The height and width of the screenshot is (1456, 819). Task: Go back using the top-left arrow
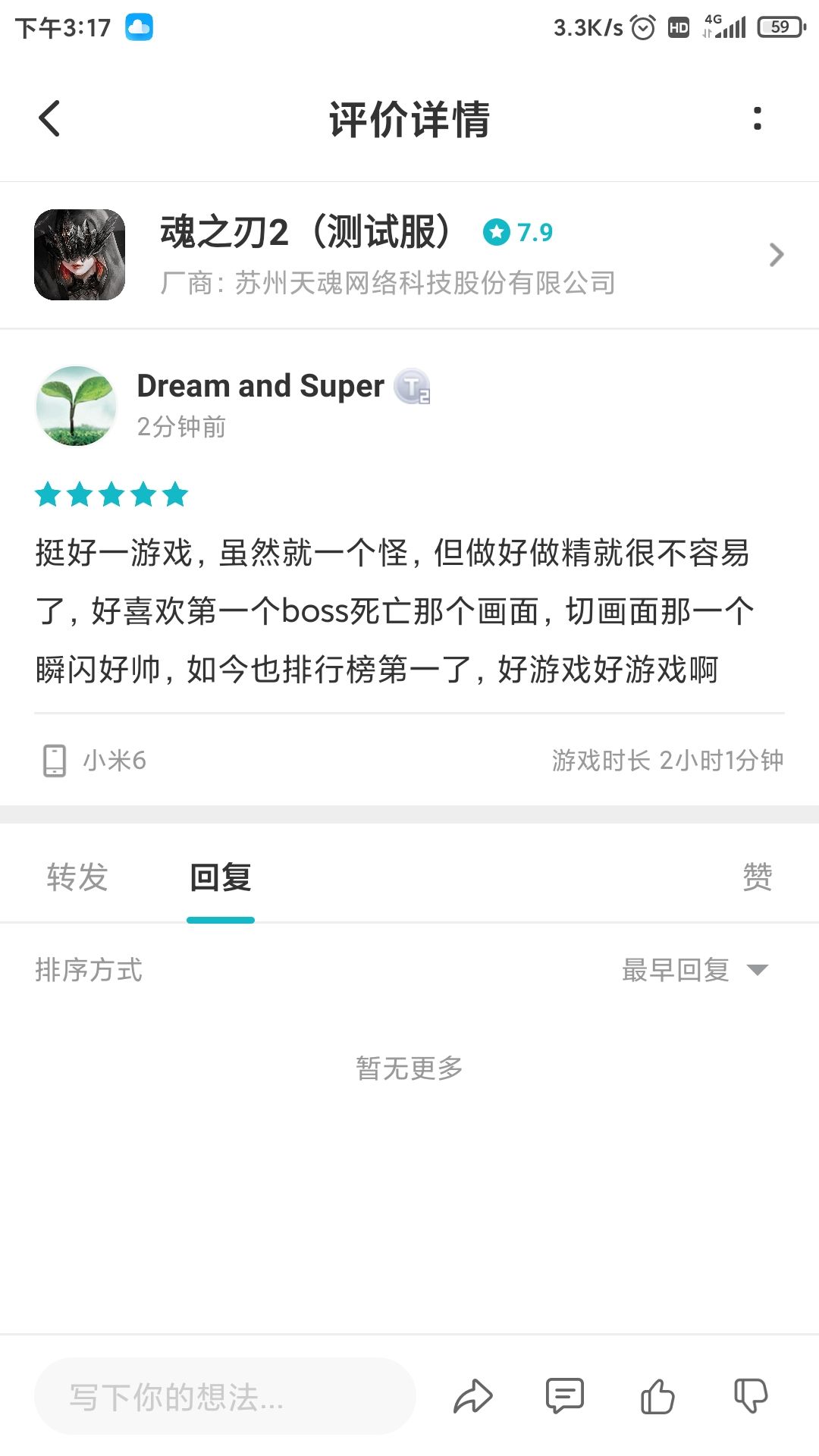49,118
